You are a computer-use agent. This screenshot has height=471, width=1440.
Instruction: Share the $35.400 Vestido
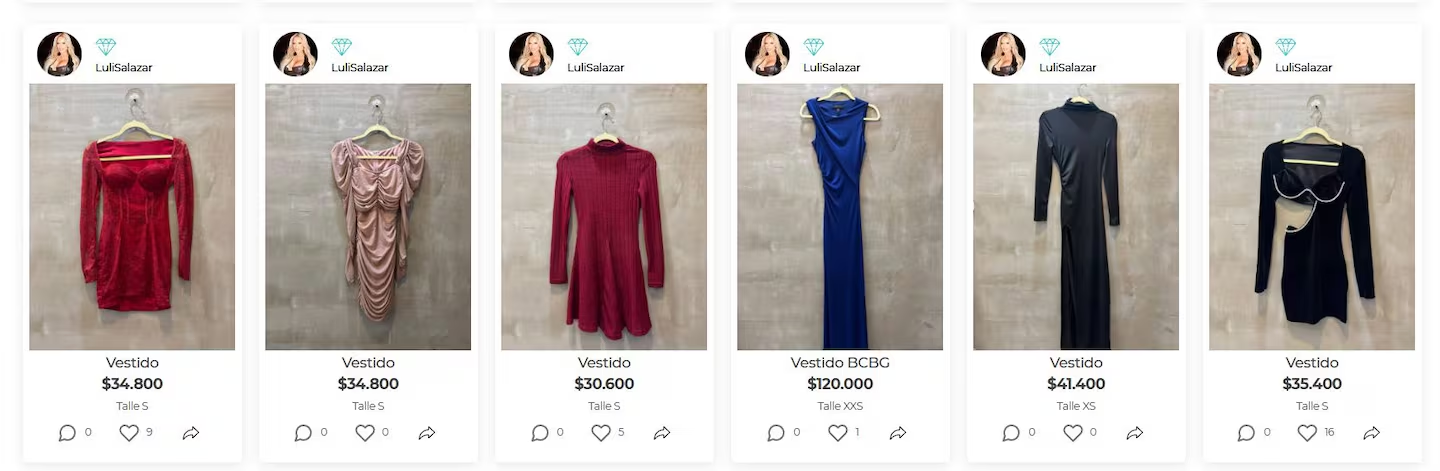(x=1372, y=433)
